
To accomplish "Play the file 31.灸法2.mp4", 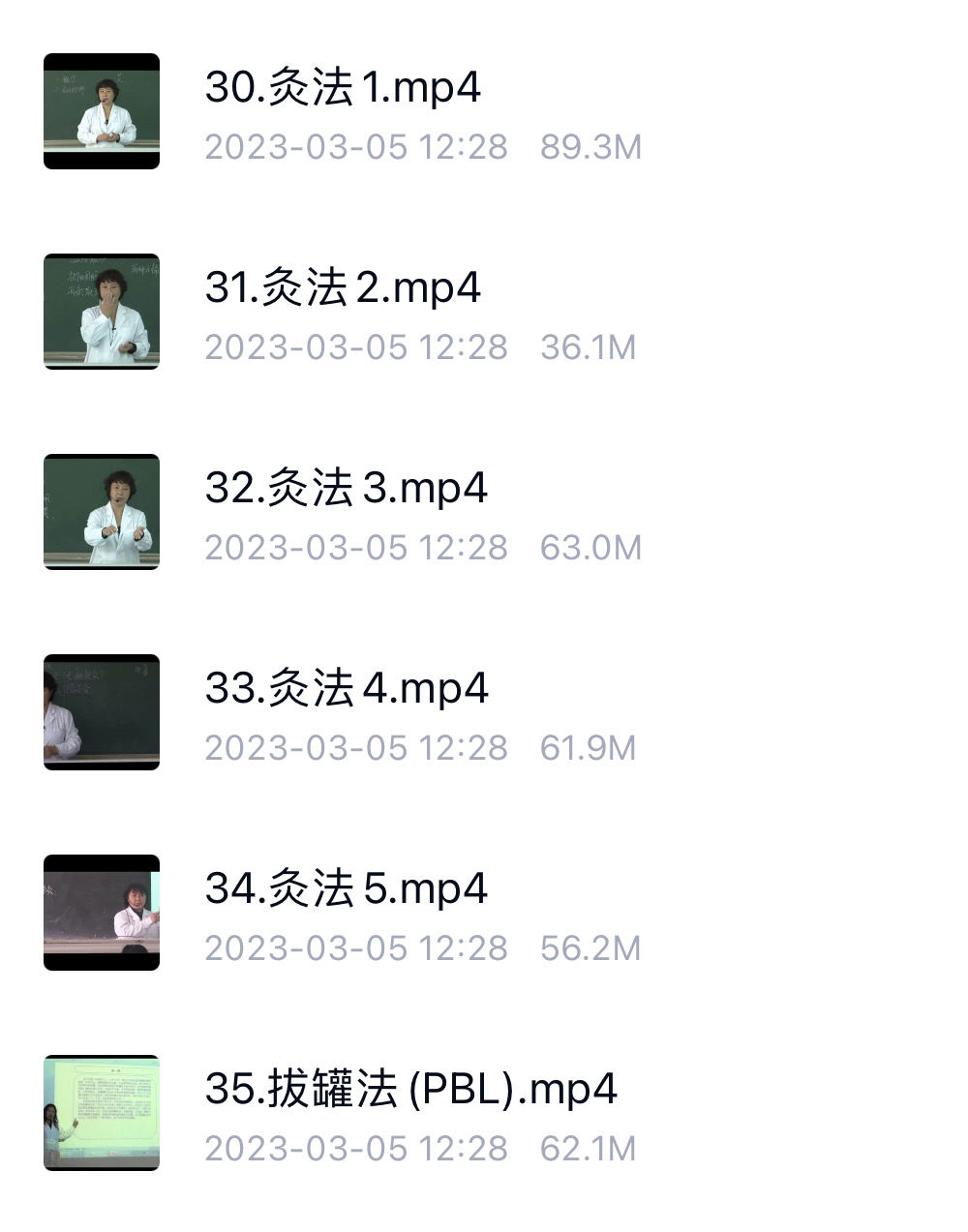I will pyautogui.click(x=343, y=289).
